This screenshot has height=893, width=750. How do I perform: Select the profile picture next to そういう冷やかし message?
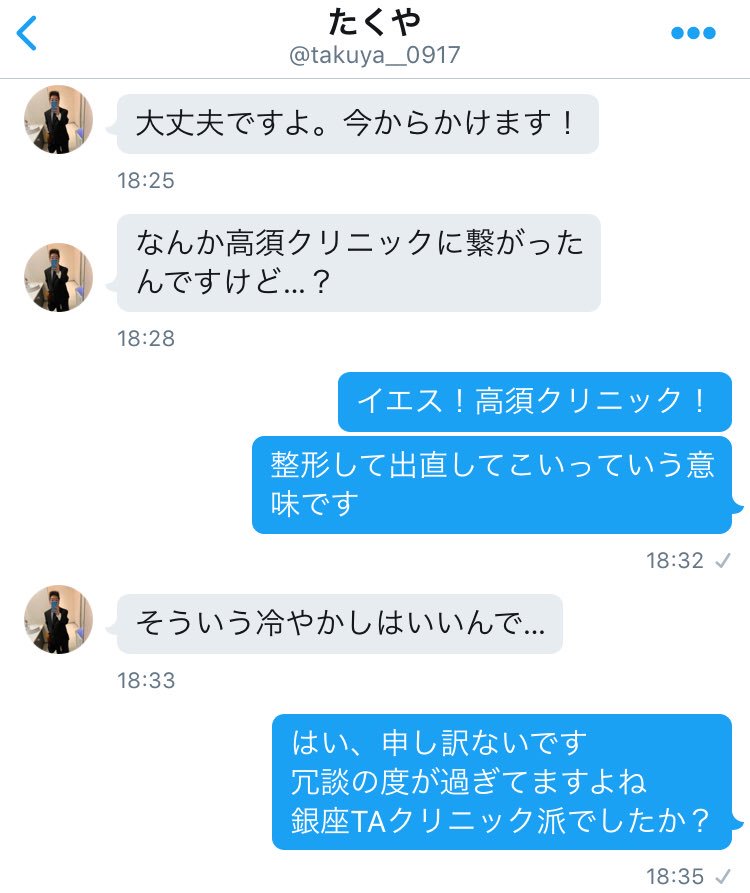click(57, 620)
